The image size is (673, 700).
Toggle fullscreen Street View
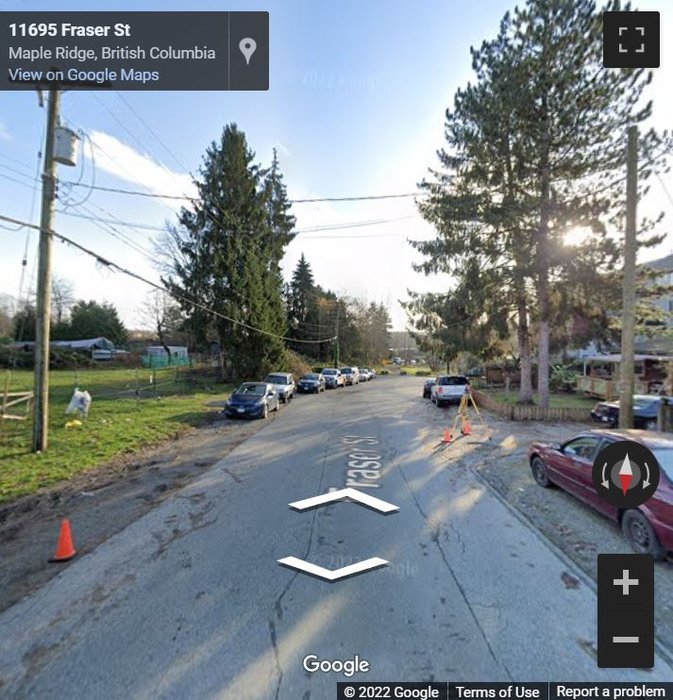point(631,40)
